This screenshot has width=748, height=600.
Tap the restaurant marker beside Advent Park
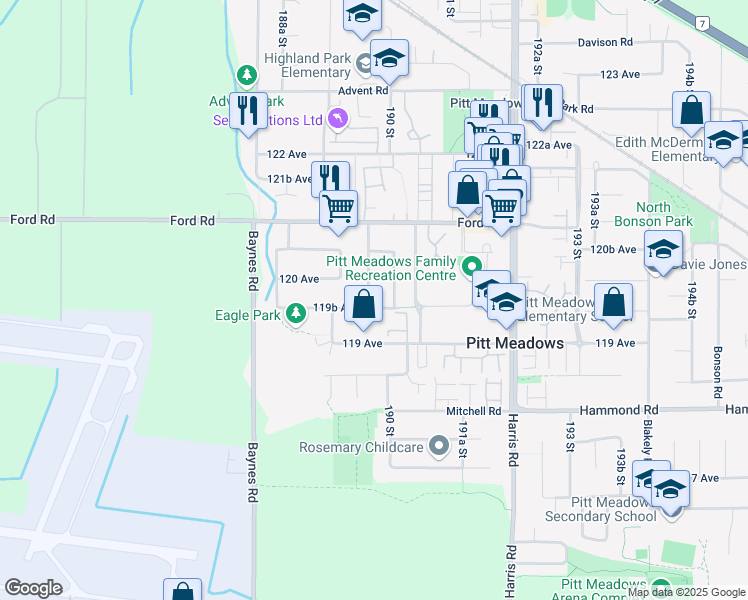click(248, 109)
